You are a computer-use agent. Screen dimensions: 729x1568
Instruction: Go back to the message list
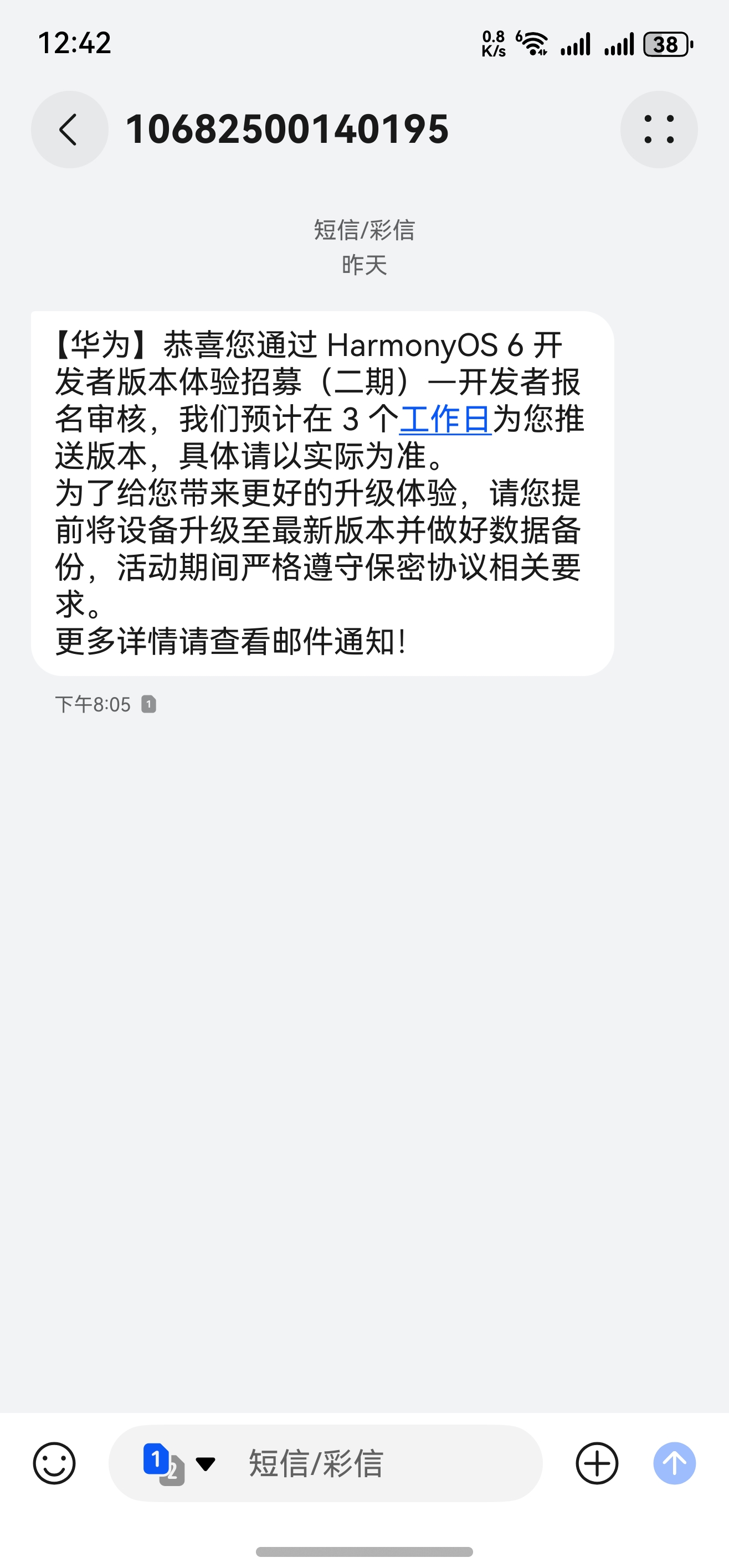pos(69,130)
